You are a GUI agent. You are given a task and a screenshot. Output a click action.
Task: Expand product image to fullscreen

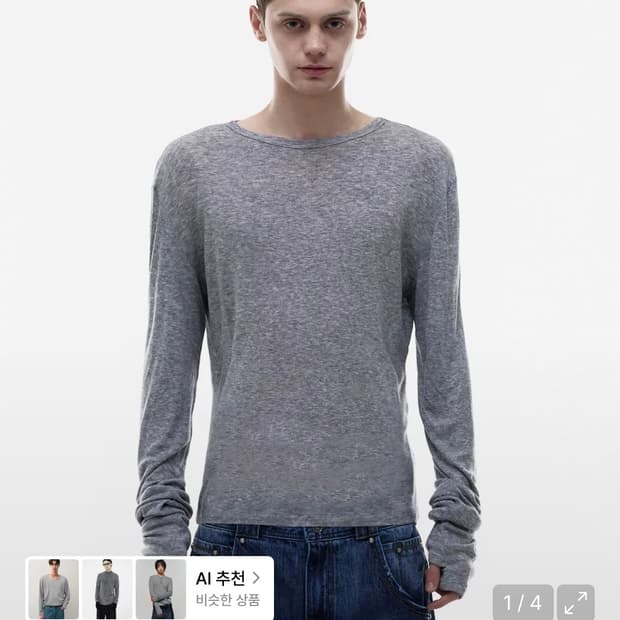point(576,602)
